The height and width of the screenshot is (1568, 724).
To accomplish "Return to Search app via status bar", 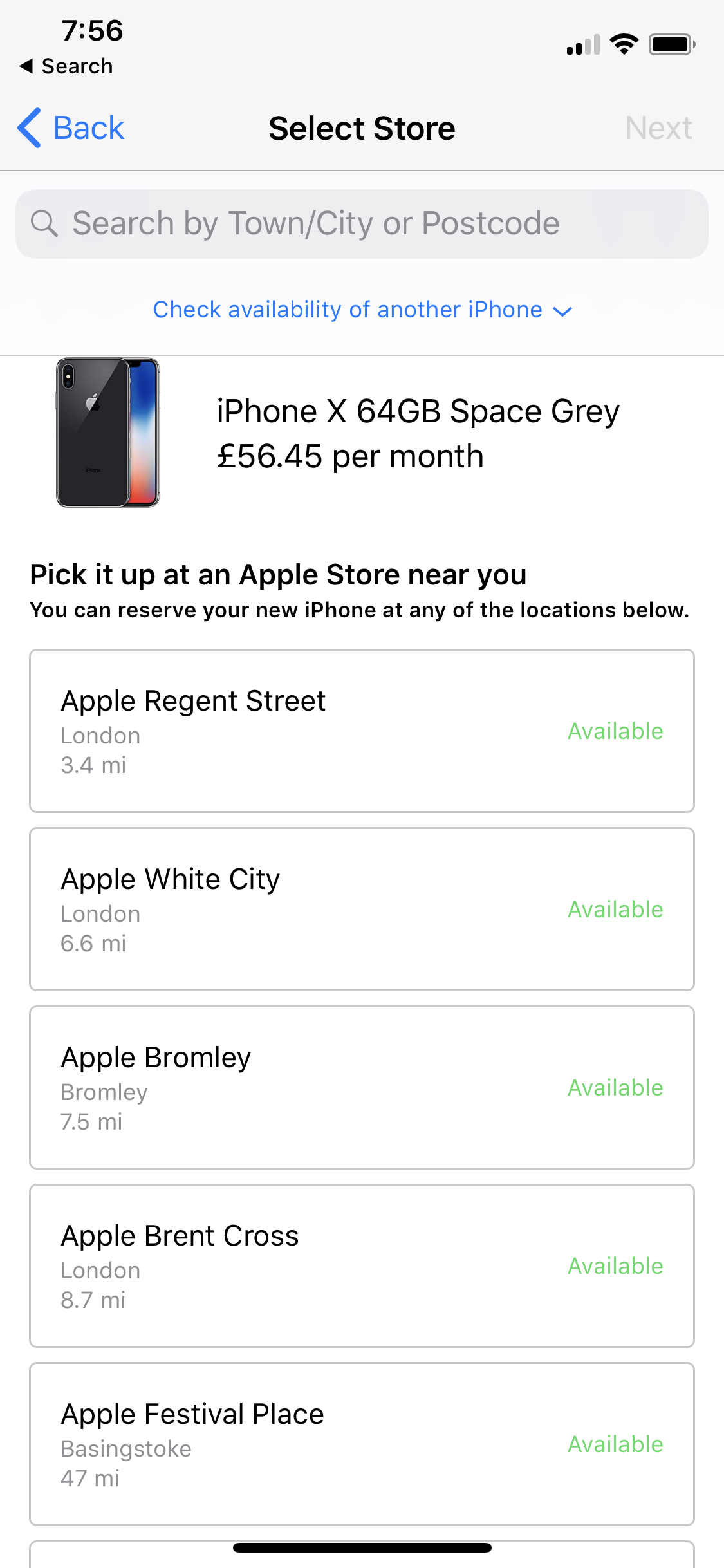I will pos(66,66).
